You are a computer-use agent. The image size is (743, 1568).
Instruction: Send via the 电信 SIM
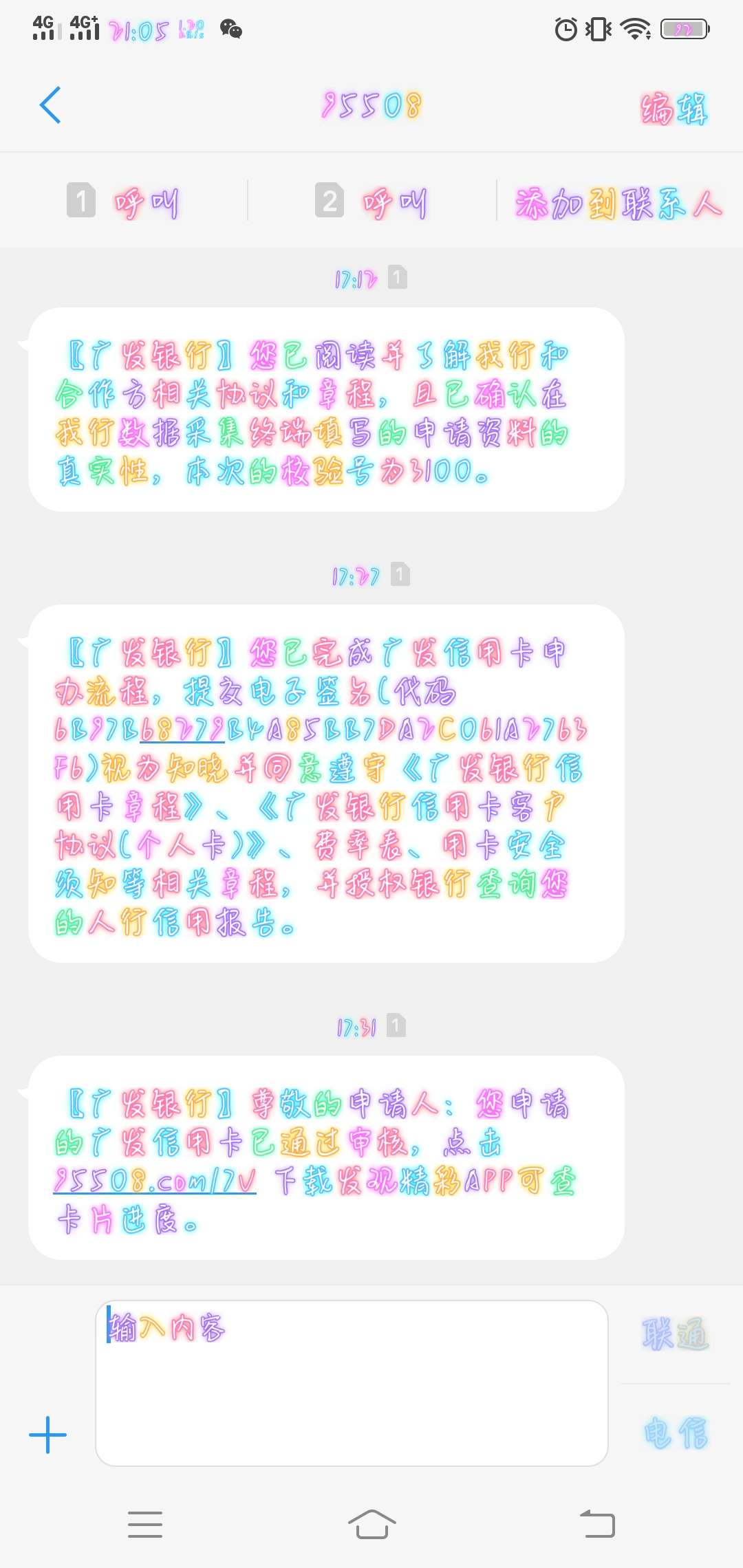pos(675,1433)
